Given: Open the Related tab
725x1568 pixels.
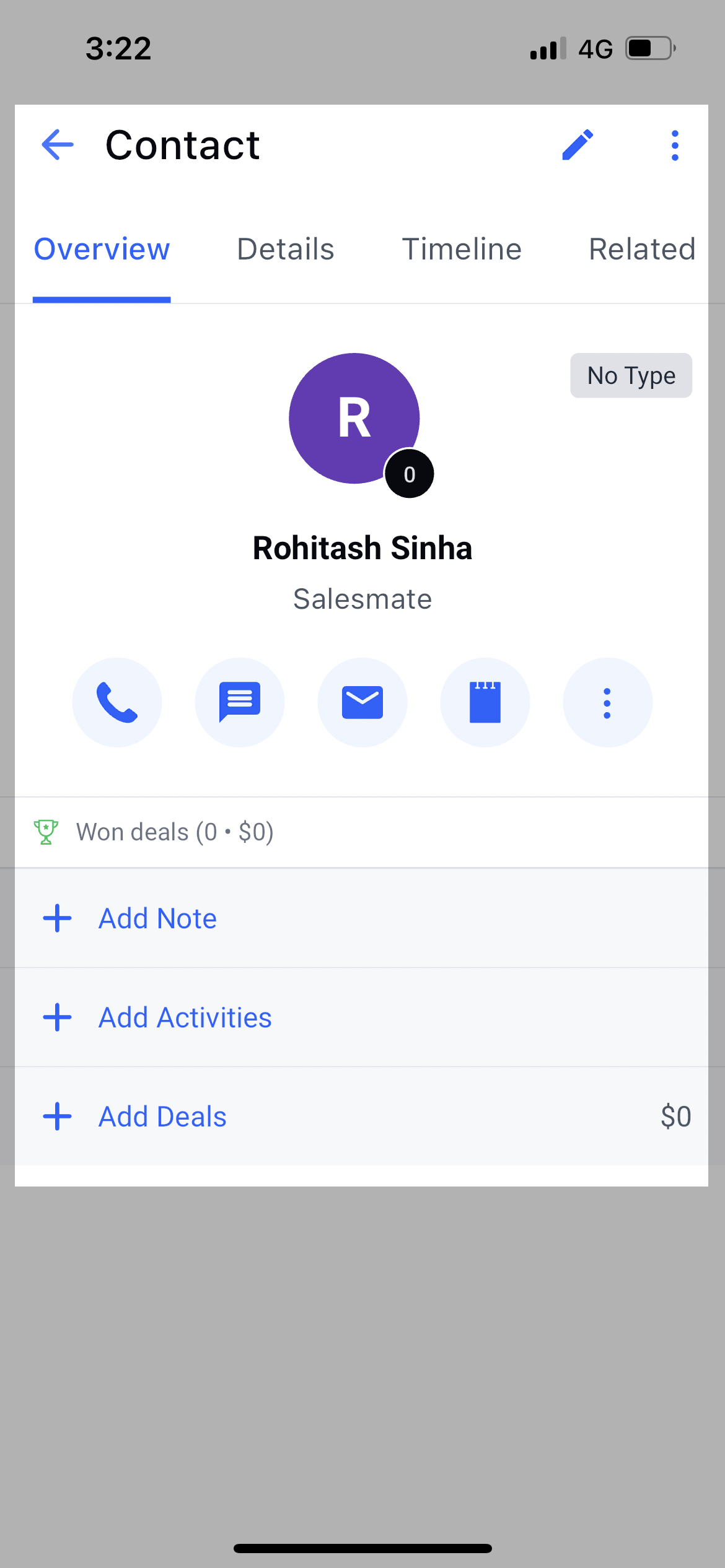Looking at the screenshot, I should click(x=641, y=250).
